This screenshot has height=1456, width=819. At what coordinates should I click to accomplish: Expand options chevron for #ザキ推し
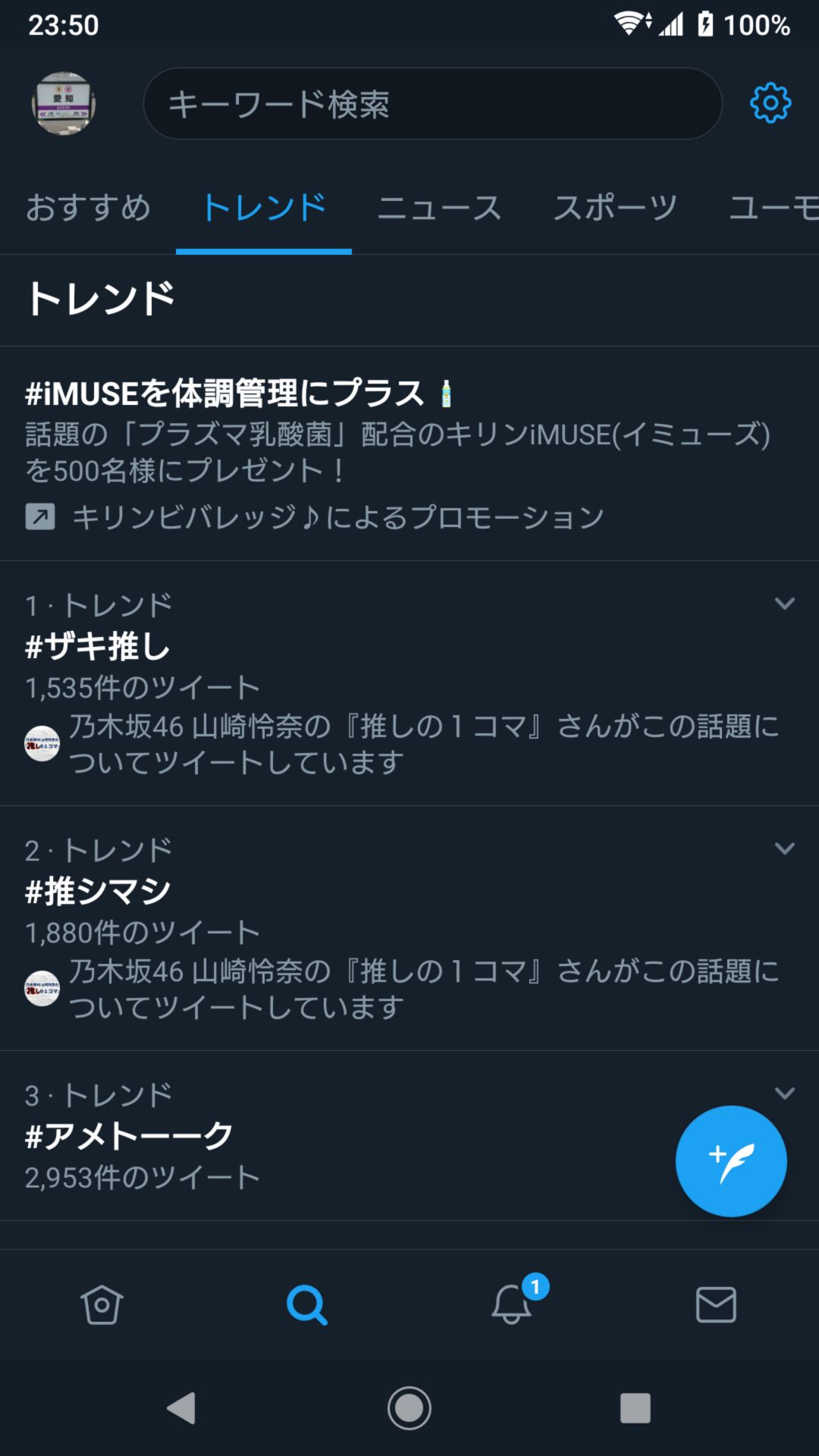click(784, 604)
